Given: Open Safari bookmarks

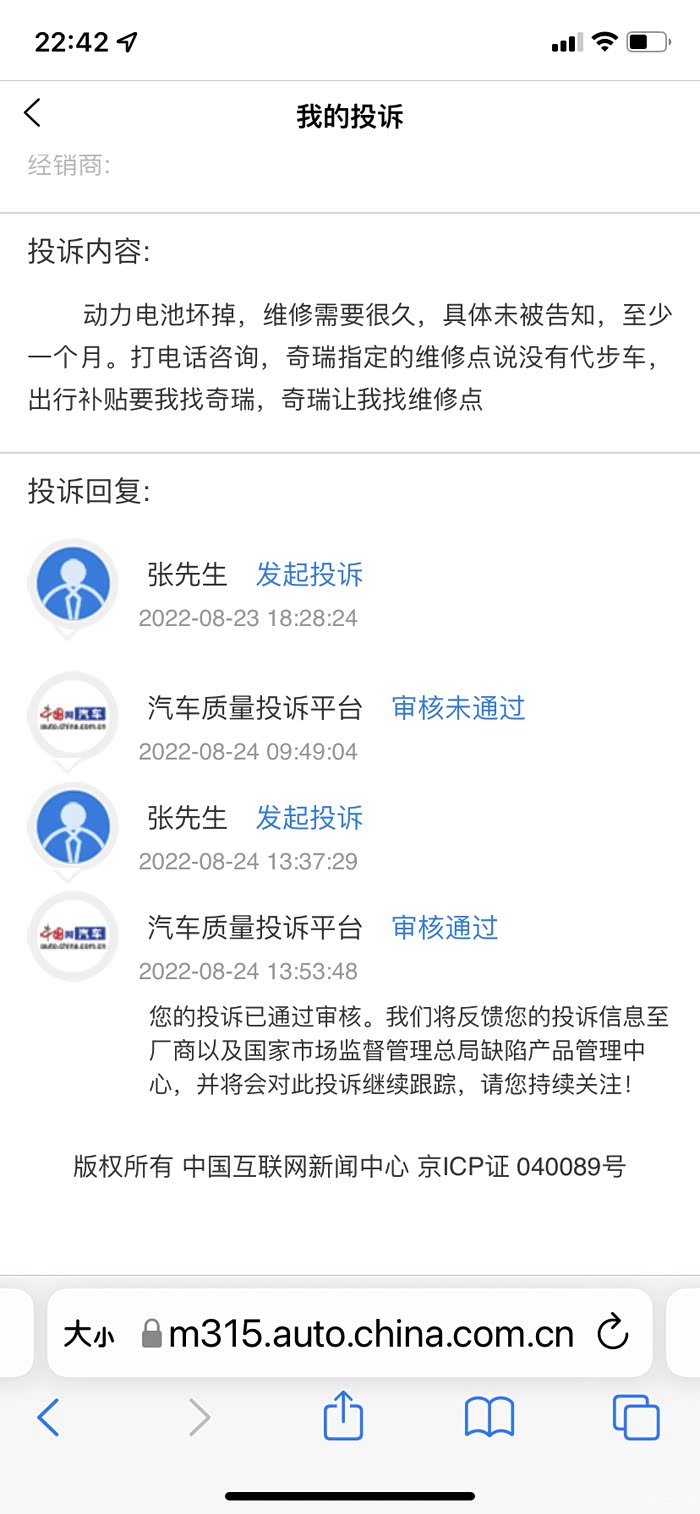Looking at the screenshot, I should [x=490, y=1417].
